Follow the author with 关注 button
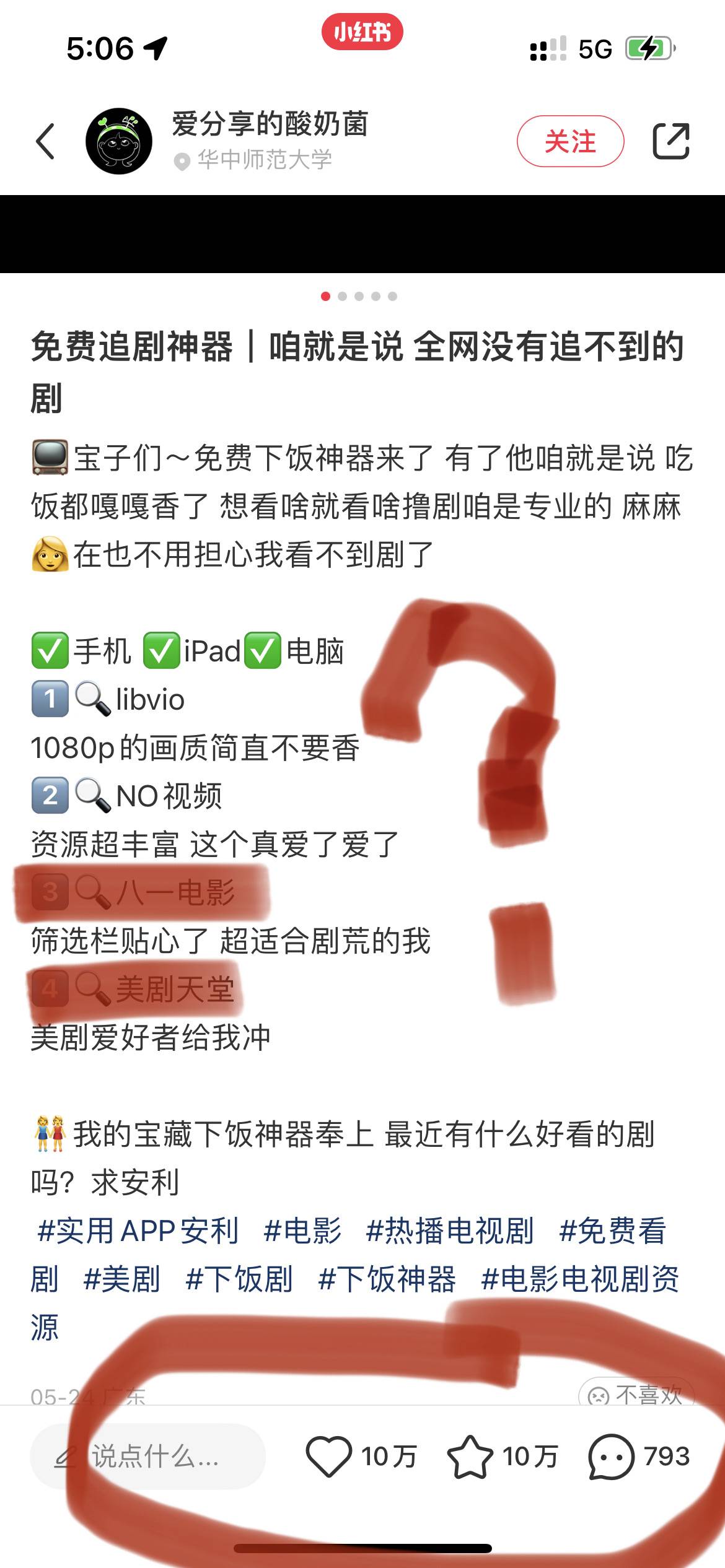725x1568 pixels. [x=570, y=141]
